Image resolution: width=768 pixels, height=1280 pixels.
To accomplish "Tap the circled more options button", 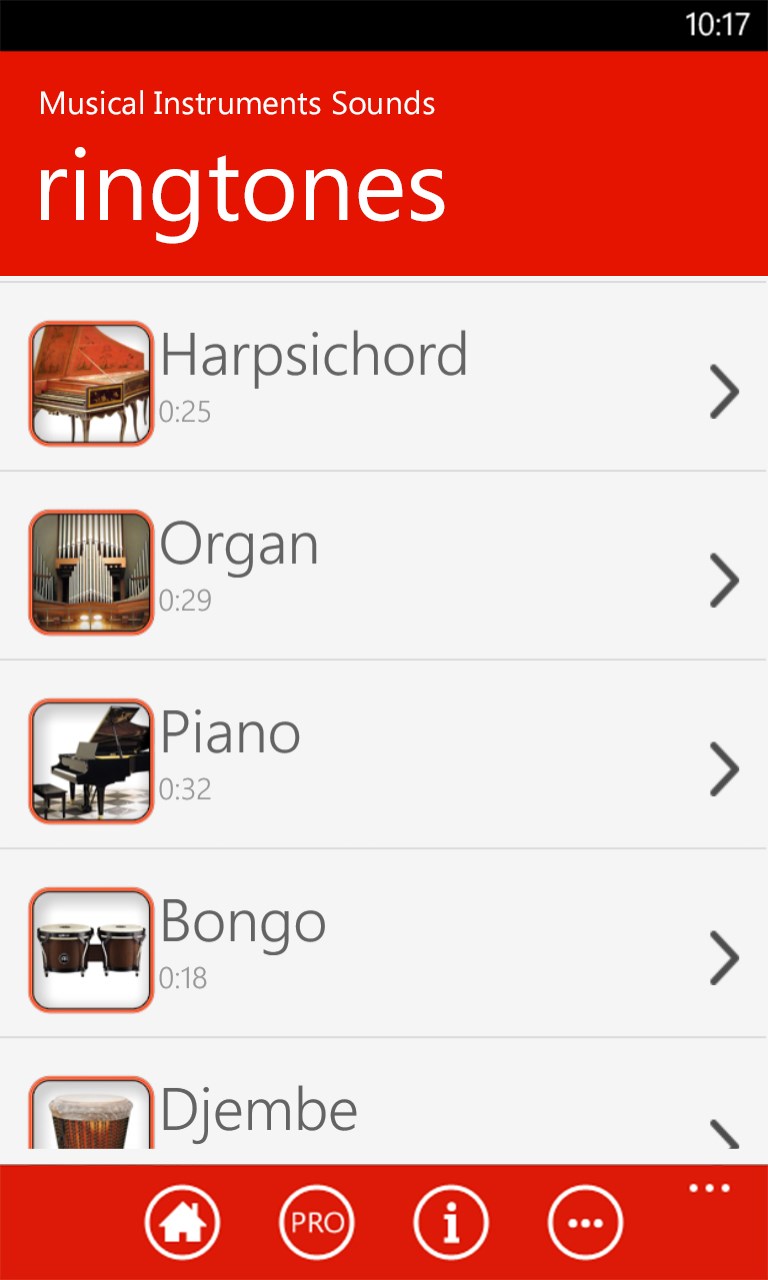I will (x=585, y=1222).
